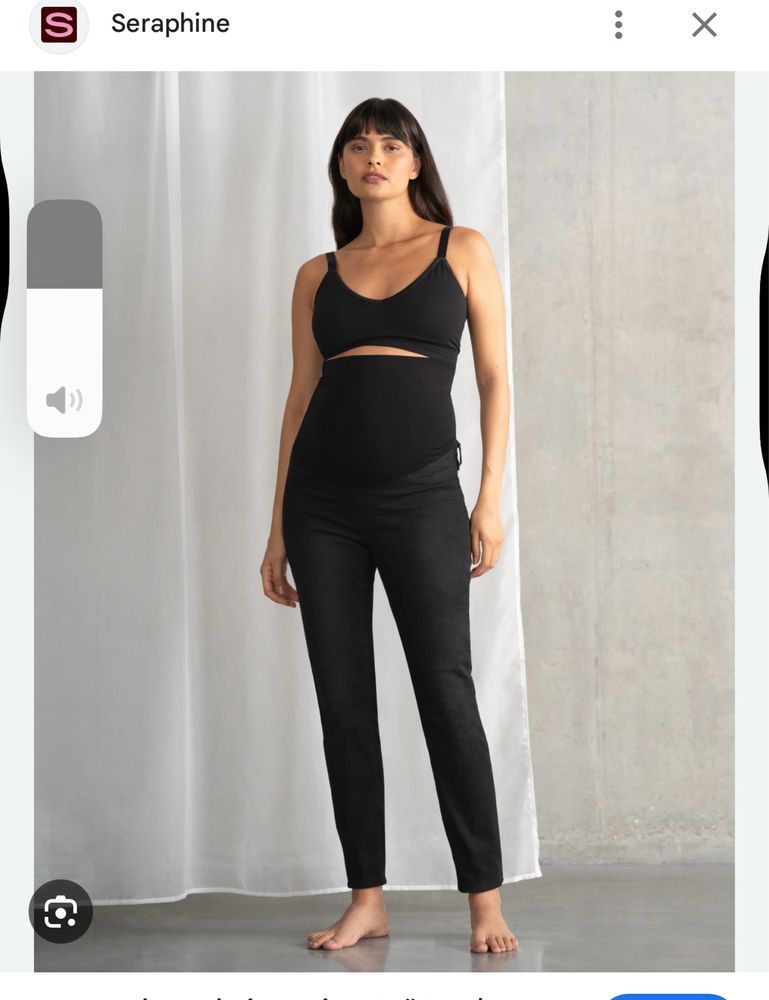Open the three-dot overflow menu
The height and width of the screenshot is (1000, 769).
tap(618, 25)
